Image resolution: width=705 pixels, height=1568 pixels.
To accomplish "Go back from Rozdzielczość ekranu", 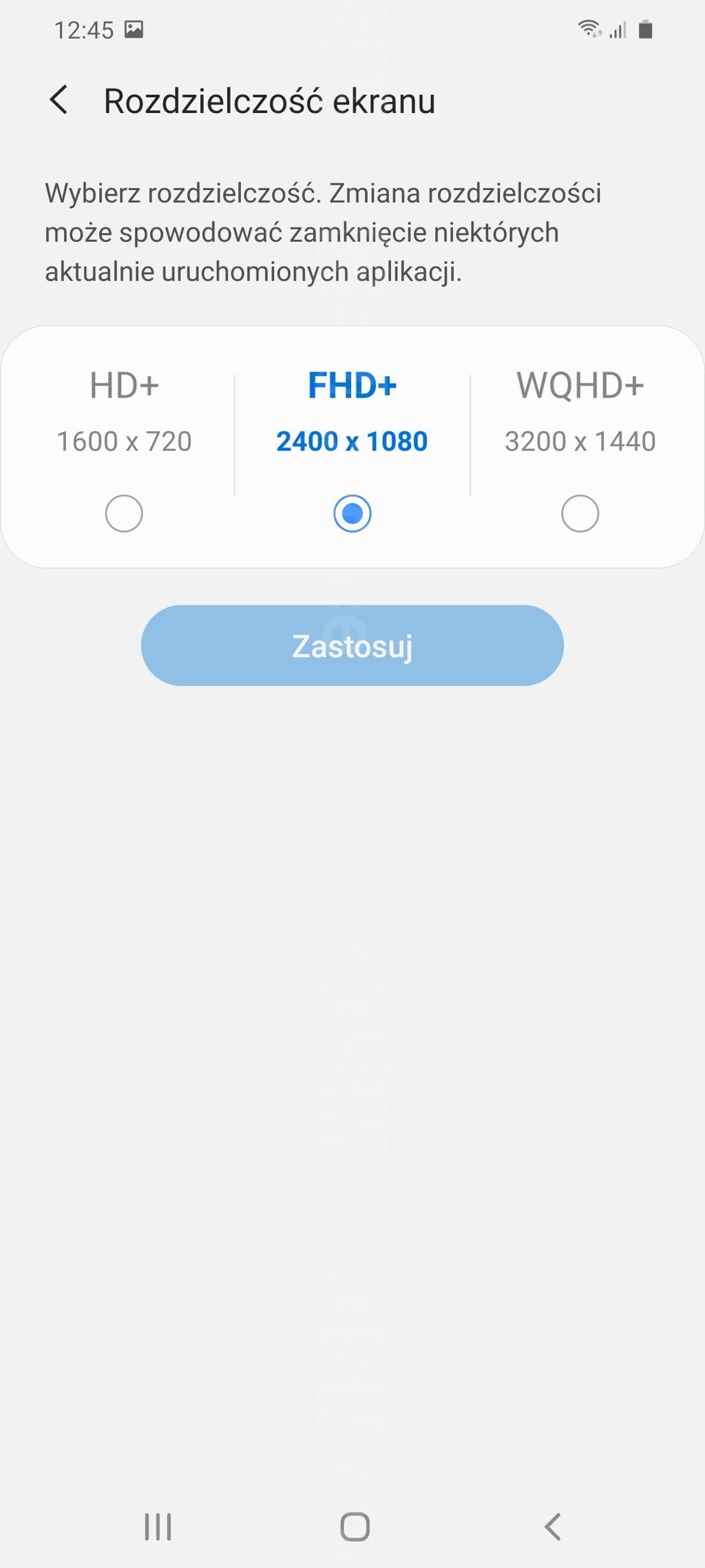I will pyautogui.click(x=59, y=101).
